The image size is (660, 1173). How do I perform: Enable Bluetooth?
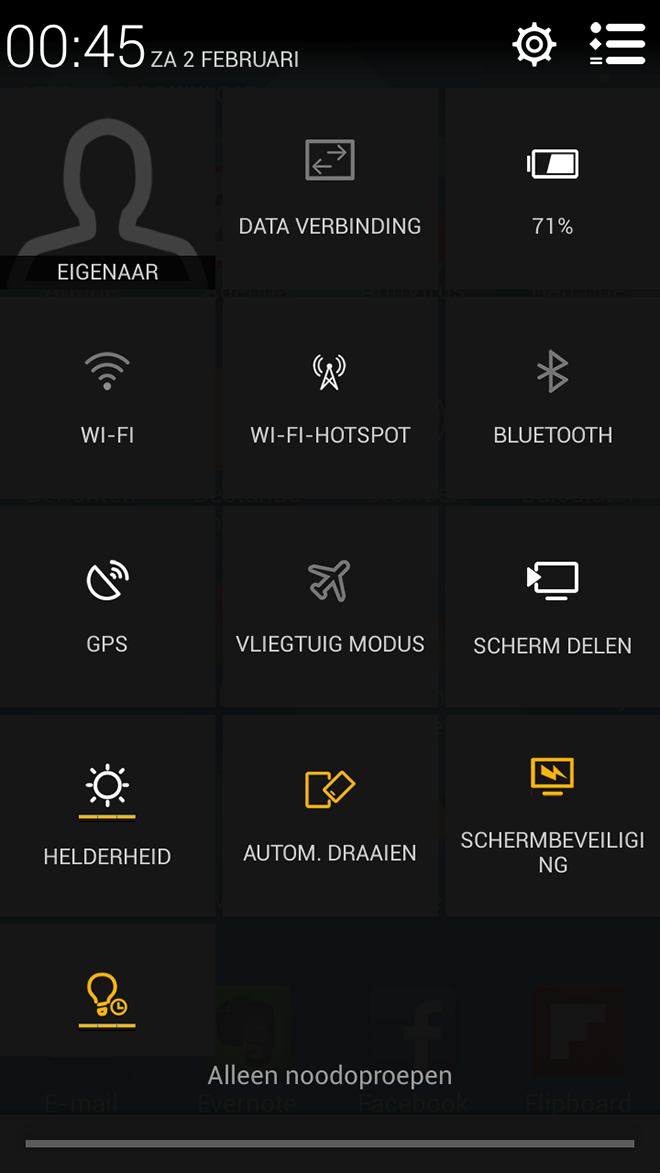click(x=552, y=397)
